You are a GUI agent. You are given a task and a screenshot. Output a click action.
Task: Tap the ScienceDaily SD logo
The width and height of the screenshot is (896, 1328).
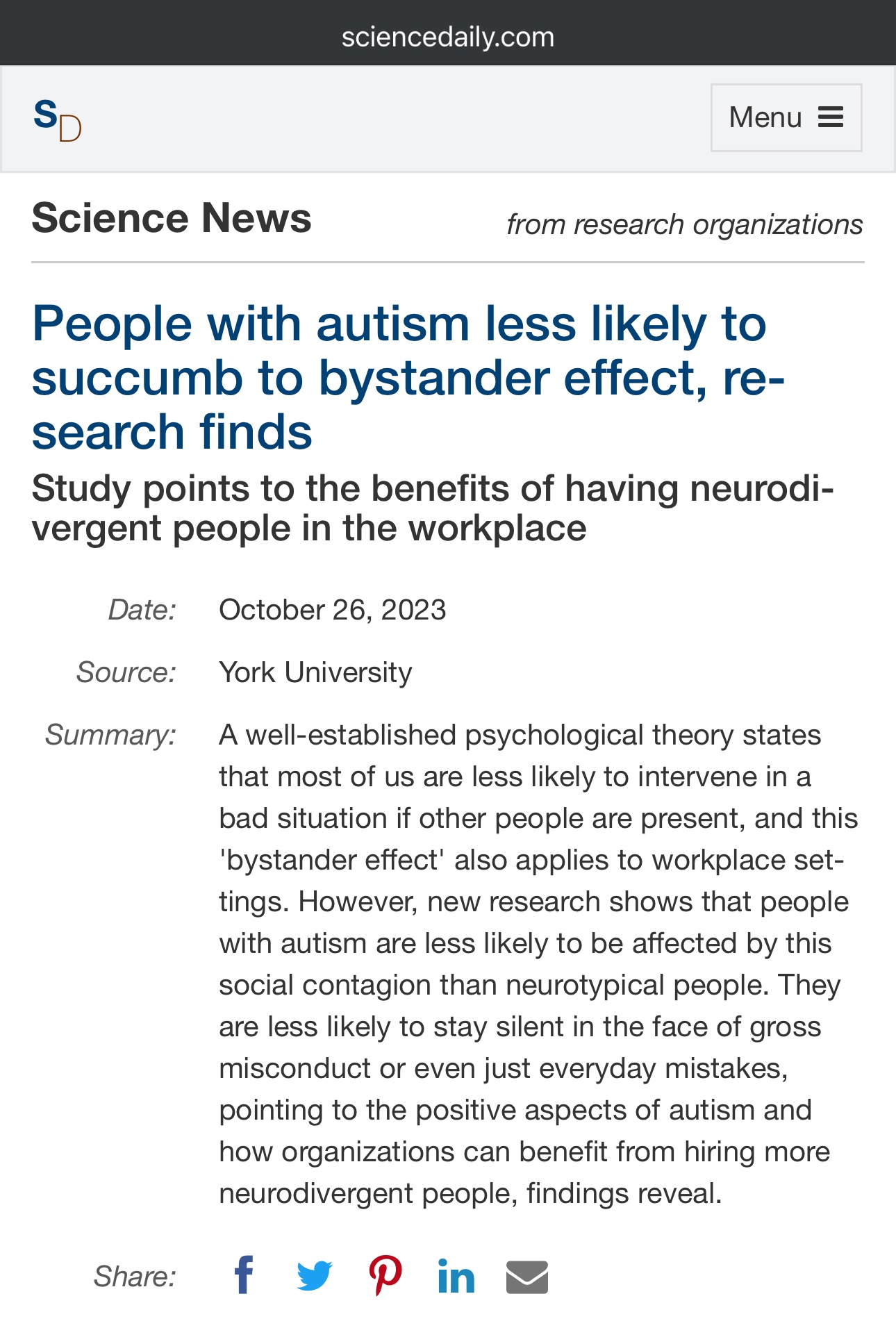[58, 119]
